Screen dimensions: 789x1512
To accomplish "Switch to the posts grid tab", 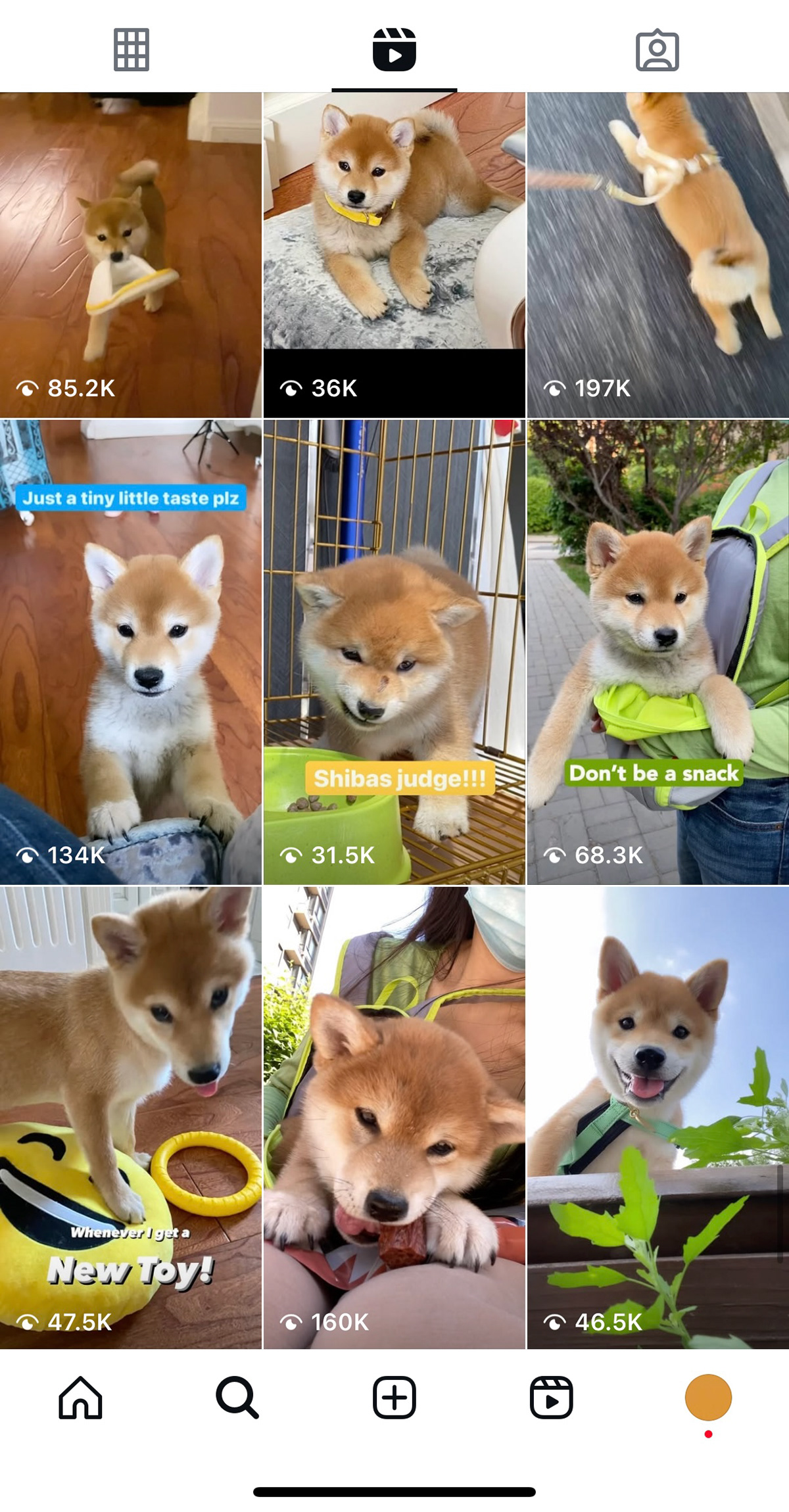I will tap(131, 49).
